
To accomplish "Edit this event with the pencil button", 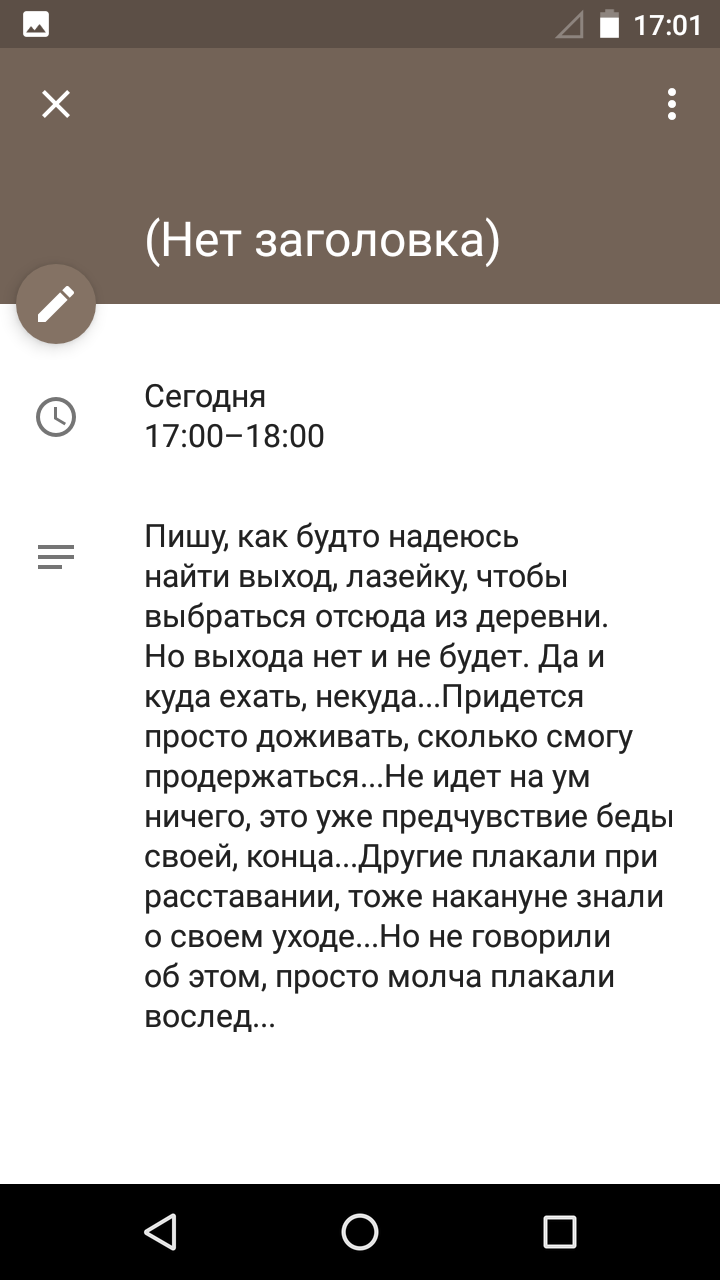I will tap(56, 304).
